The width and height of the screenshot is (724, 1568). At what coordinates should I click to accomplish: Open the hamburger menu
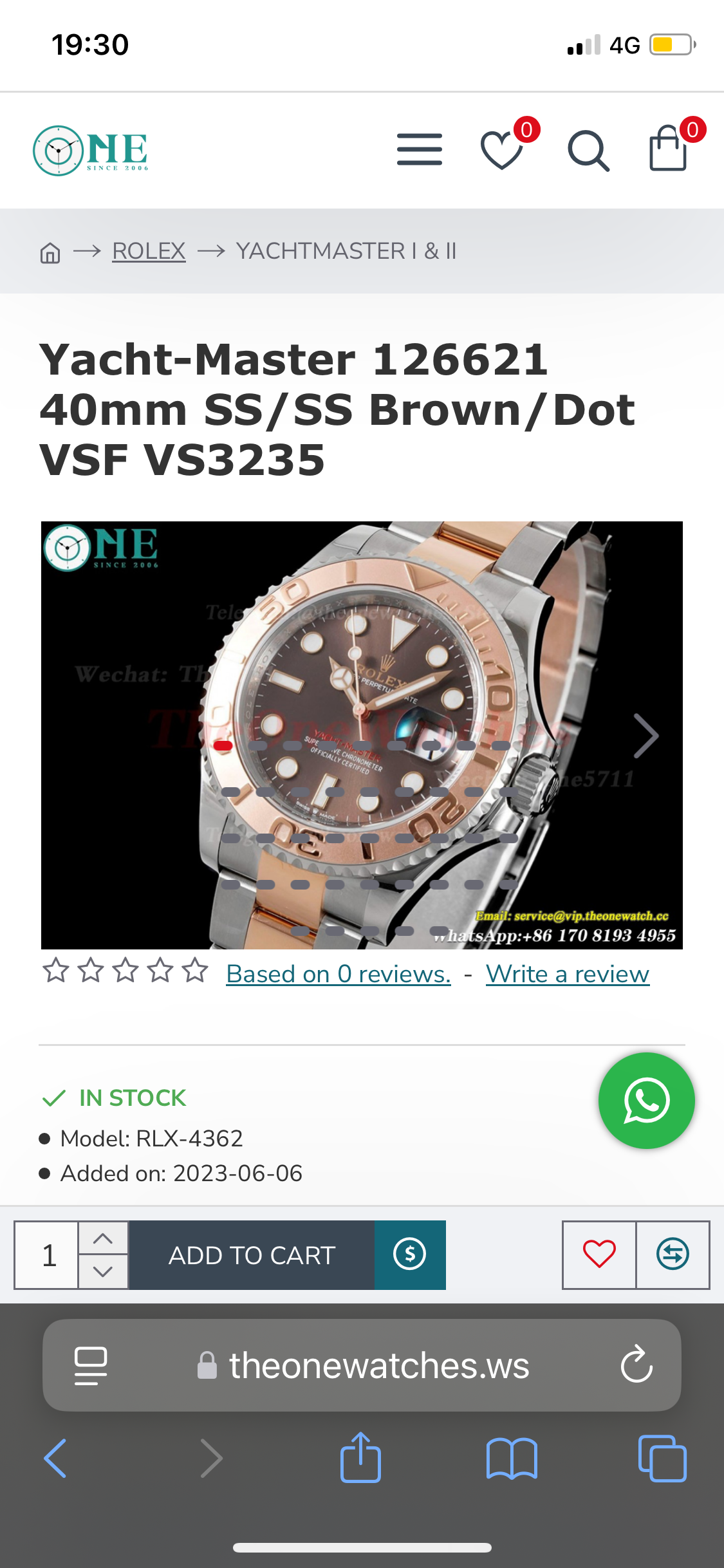point(420,149)
